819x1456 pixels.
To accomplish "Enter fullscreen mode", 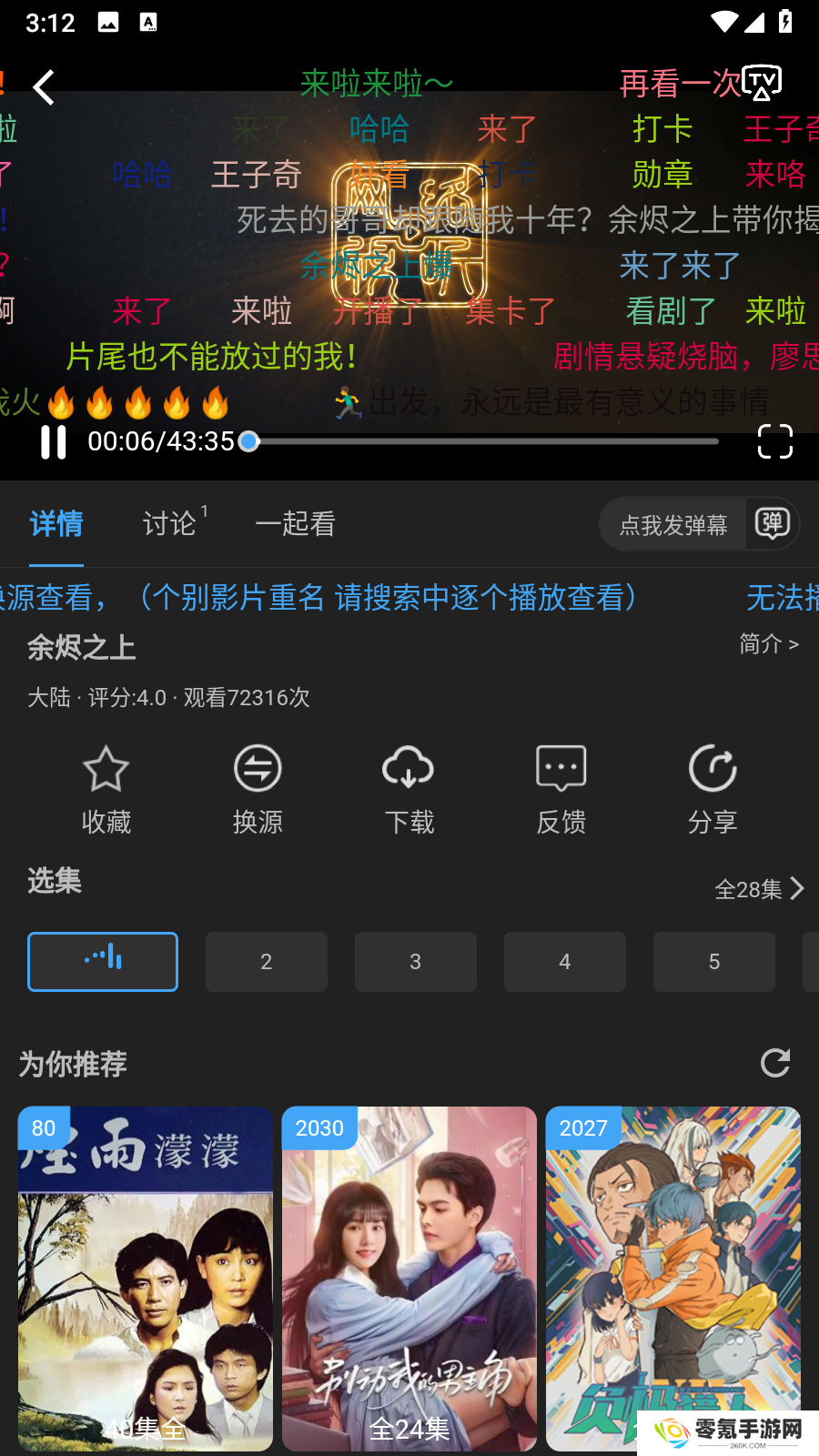I will (774, 442).
